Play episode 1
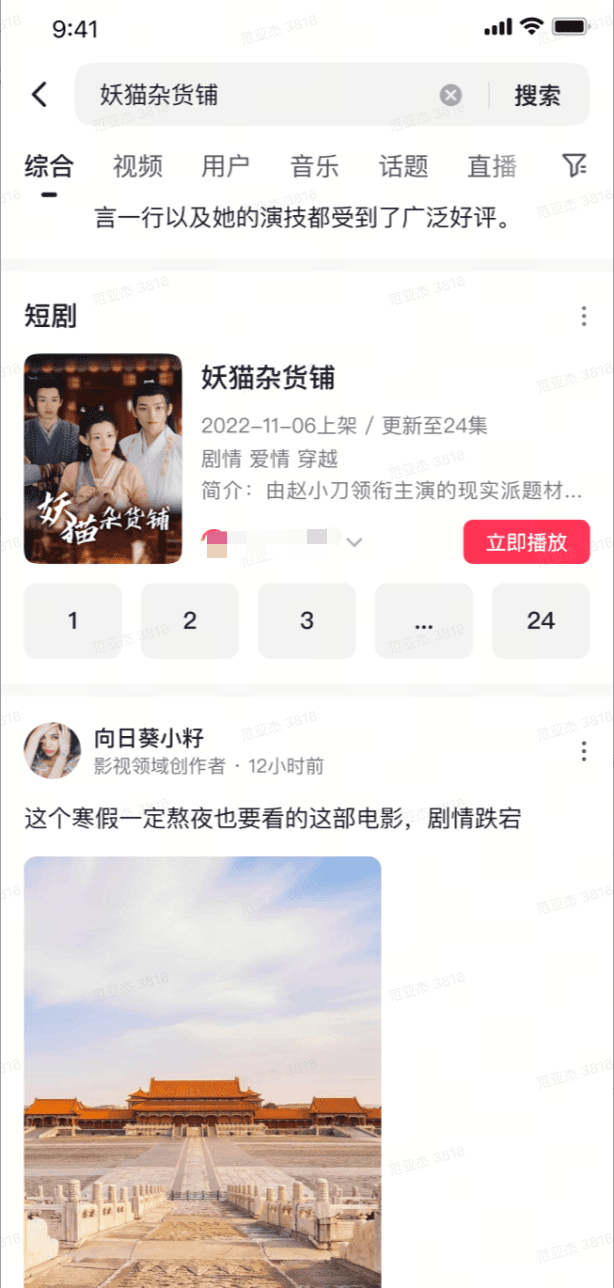The image size is (614, 1288). [x=73, y=621]
